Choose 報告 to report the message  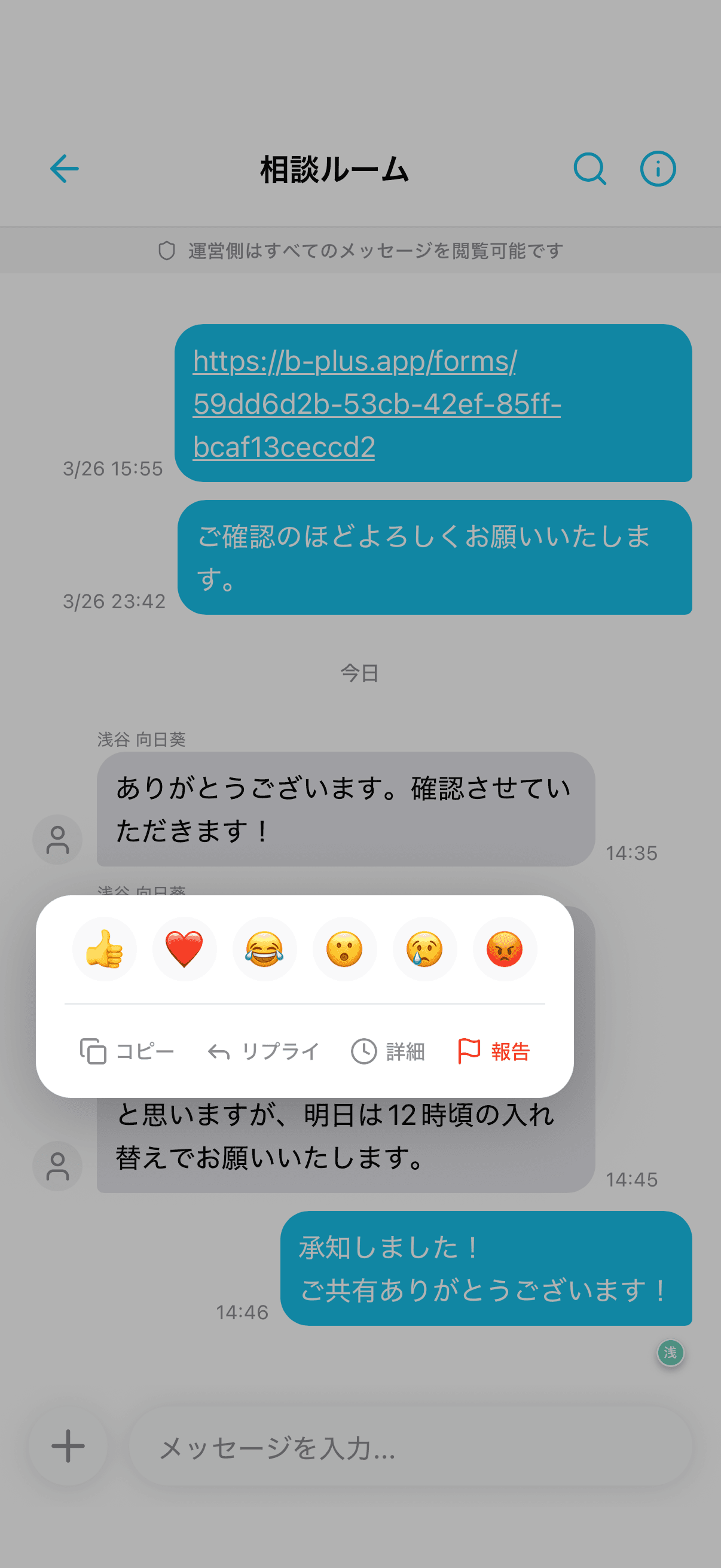pyautogui.click(x=510, y=1050)
